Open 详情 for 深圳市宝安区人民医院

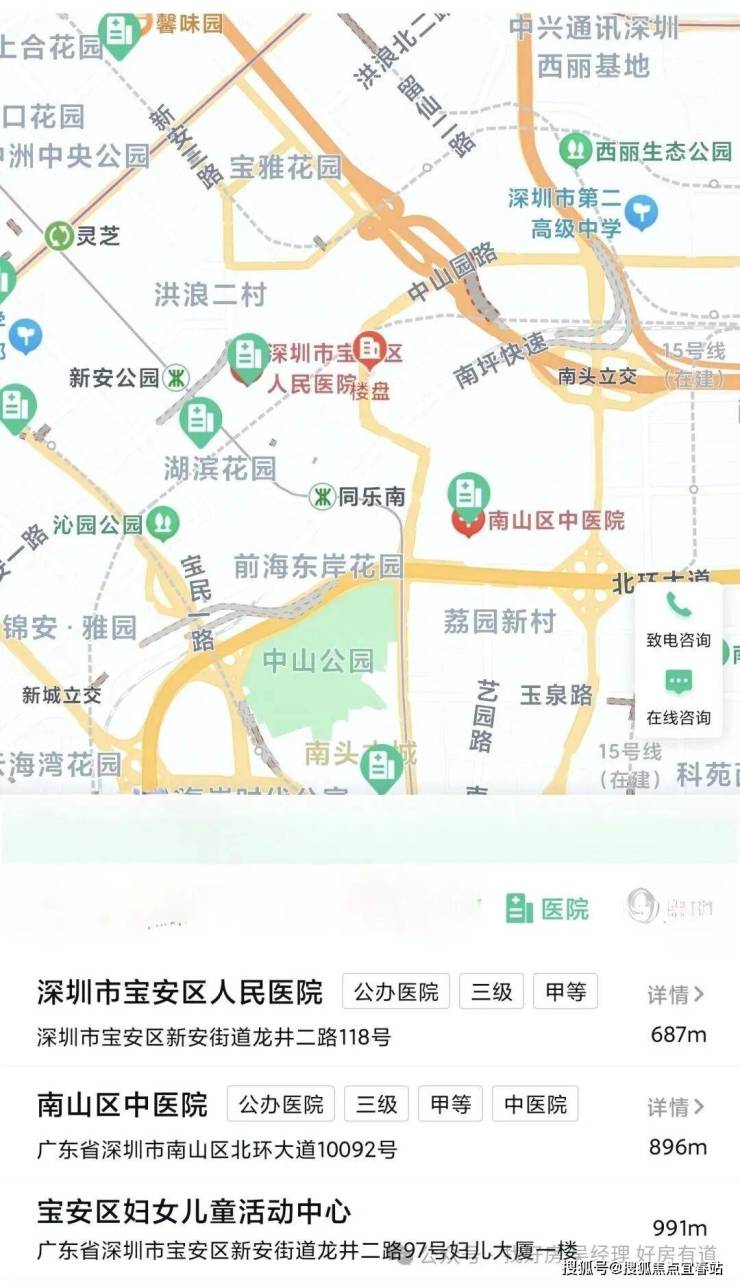coord(676,994)
